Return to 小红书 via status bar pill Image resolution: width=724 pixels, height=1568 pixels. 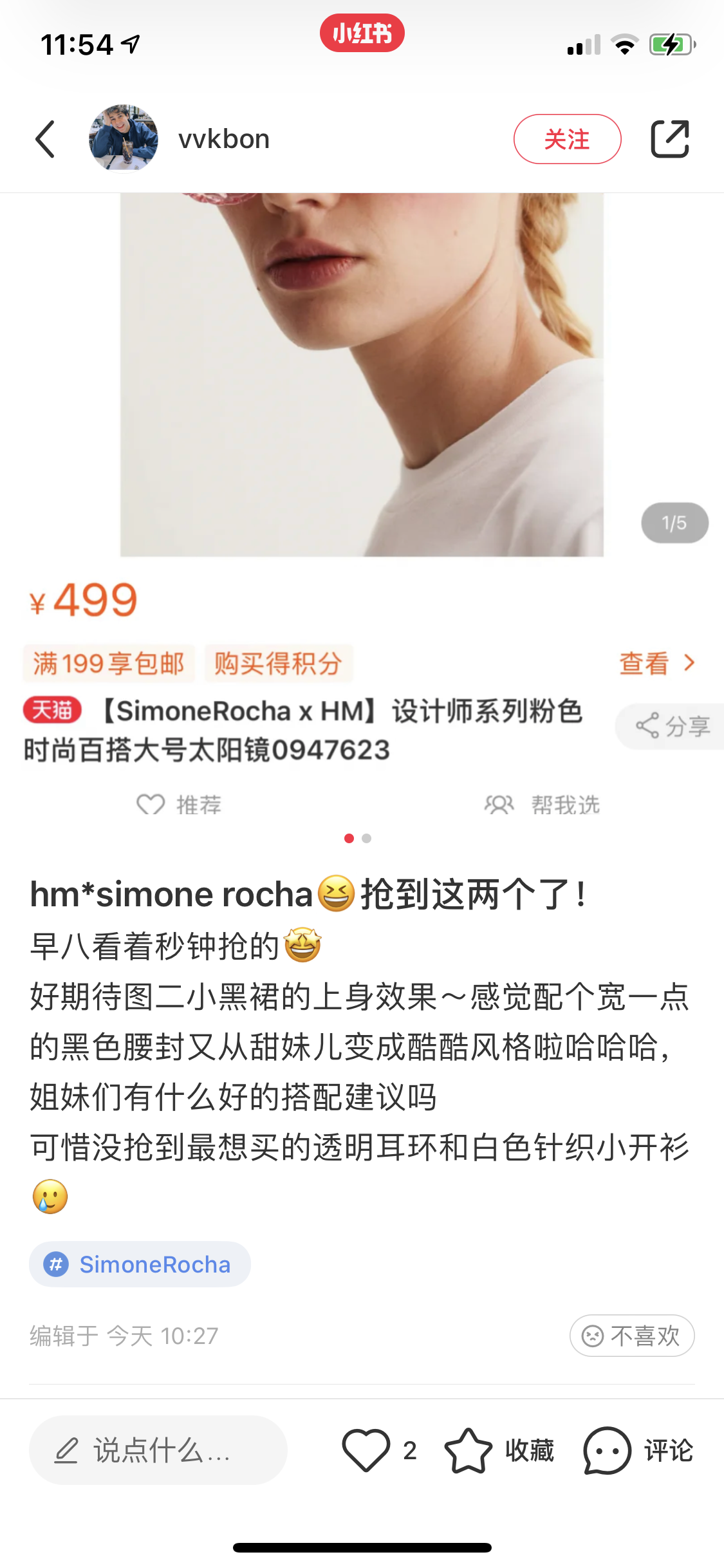coord(362,33)
